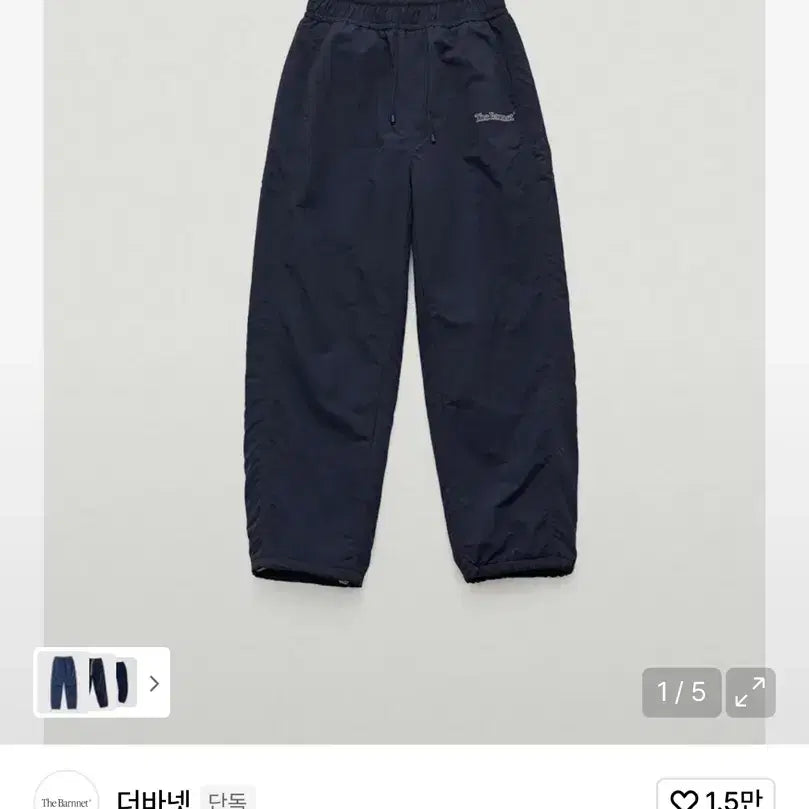Like this item with the heart button
Screen dimensions: 809x809
(714, 797)
